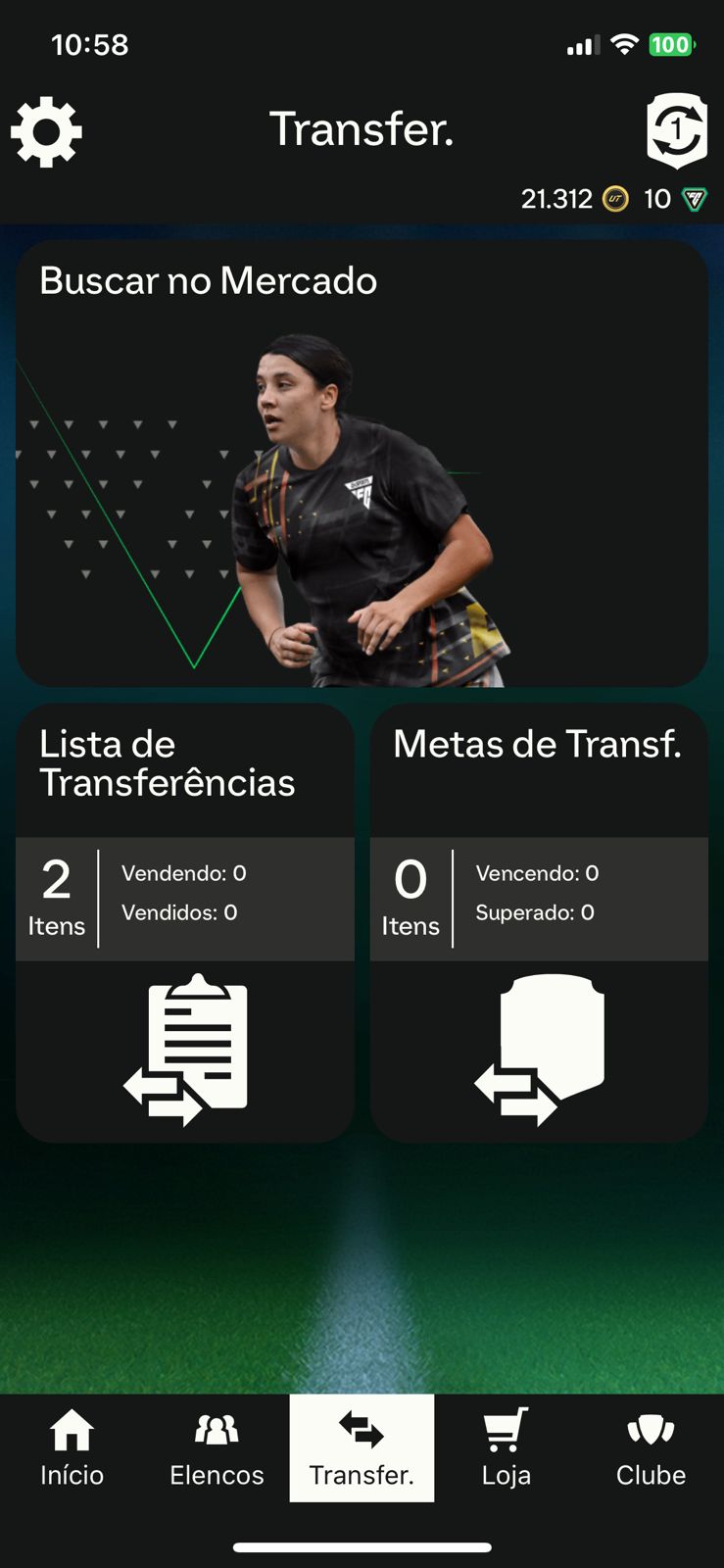Open the settings gear
The height and width of the screenshot is (1568, 724).
click(x=46, y=131)
